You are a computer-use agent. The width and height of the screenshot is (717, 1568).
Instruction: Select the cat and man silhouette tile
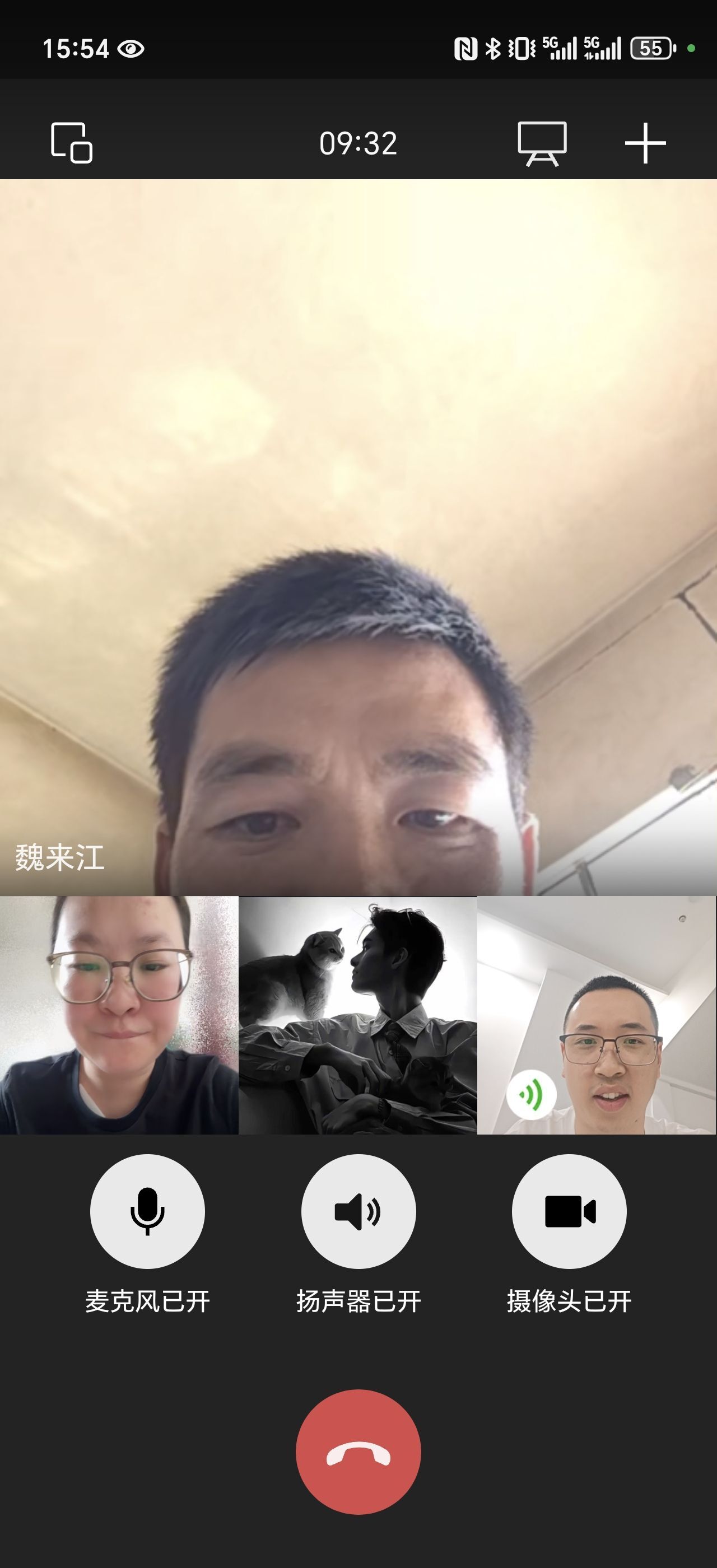358,1015
